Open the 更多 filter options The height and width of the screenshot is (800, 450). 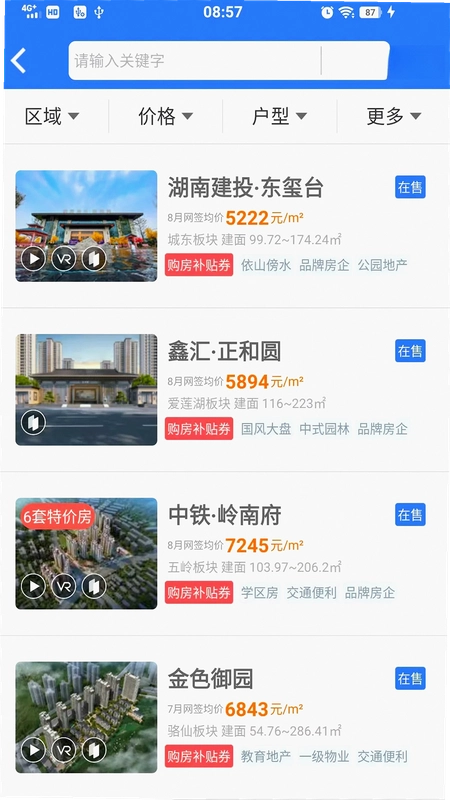tap(393, 116)
